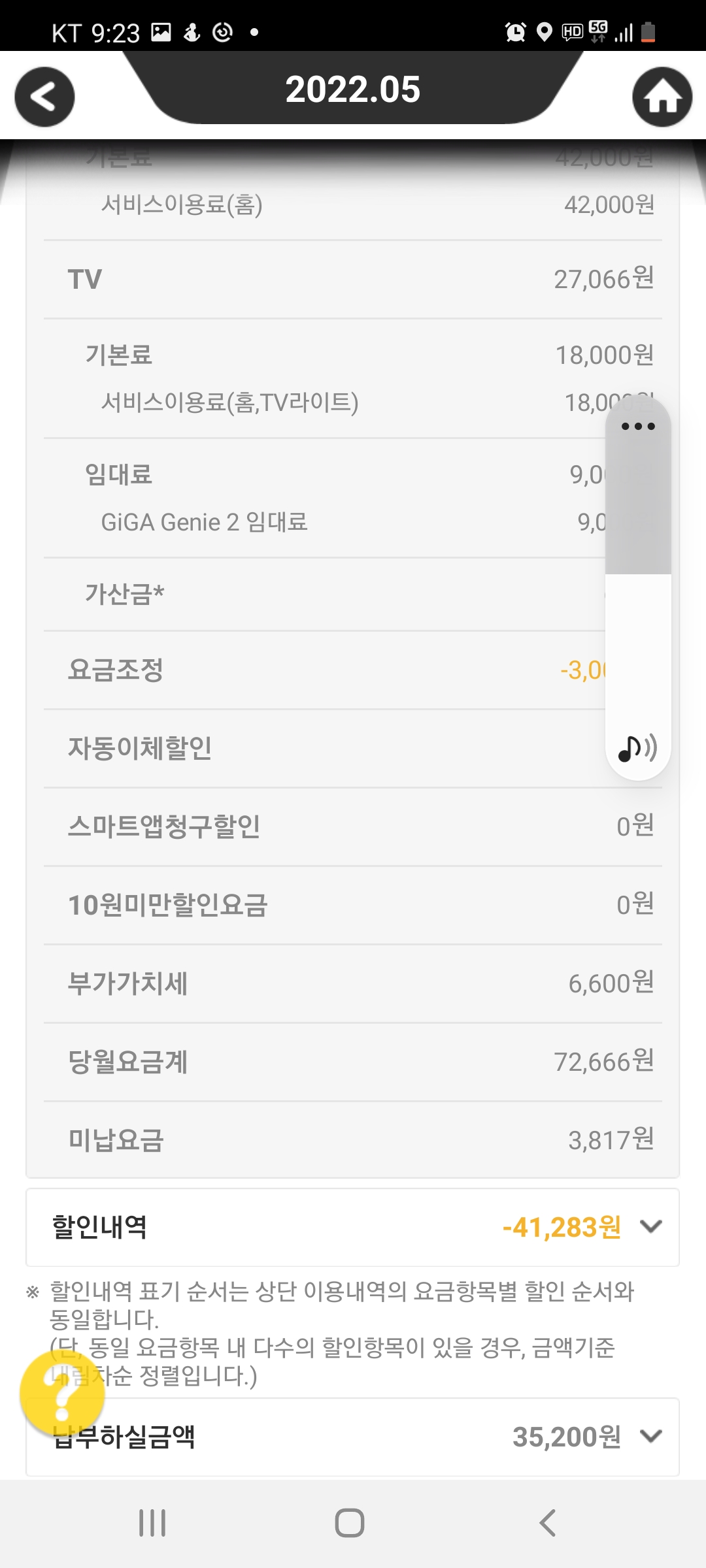Open the yellow question mark help button

click(62, 1394)
